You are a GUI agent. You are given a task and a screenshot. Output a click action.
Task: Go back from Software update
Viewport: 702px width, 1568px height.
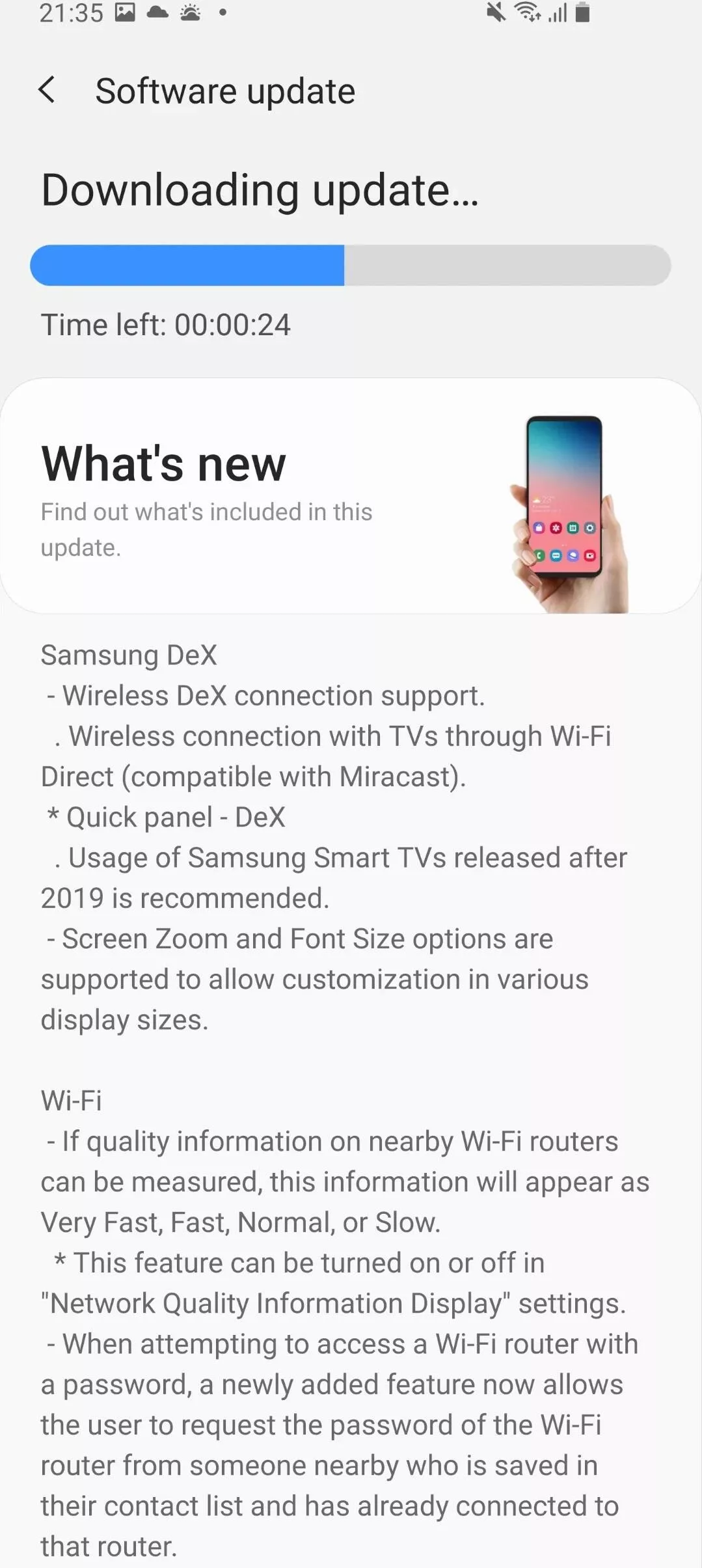point(47,90)
